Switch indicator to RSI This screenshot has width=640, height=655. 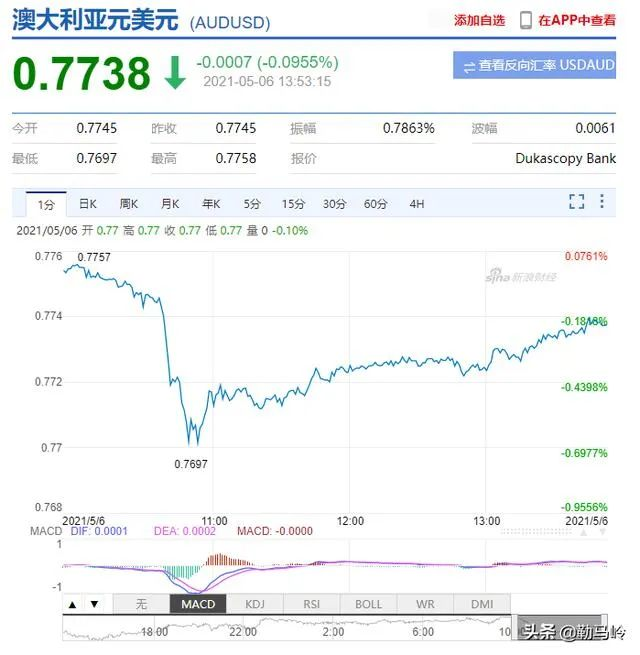tap(311, 604)
